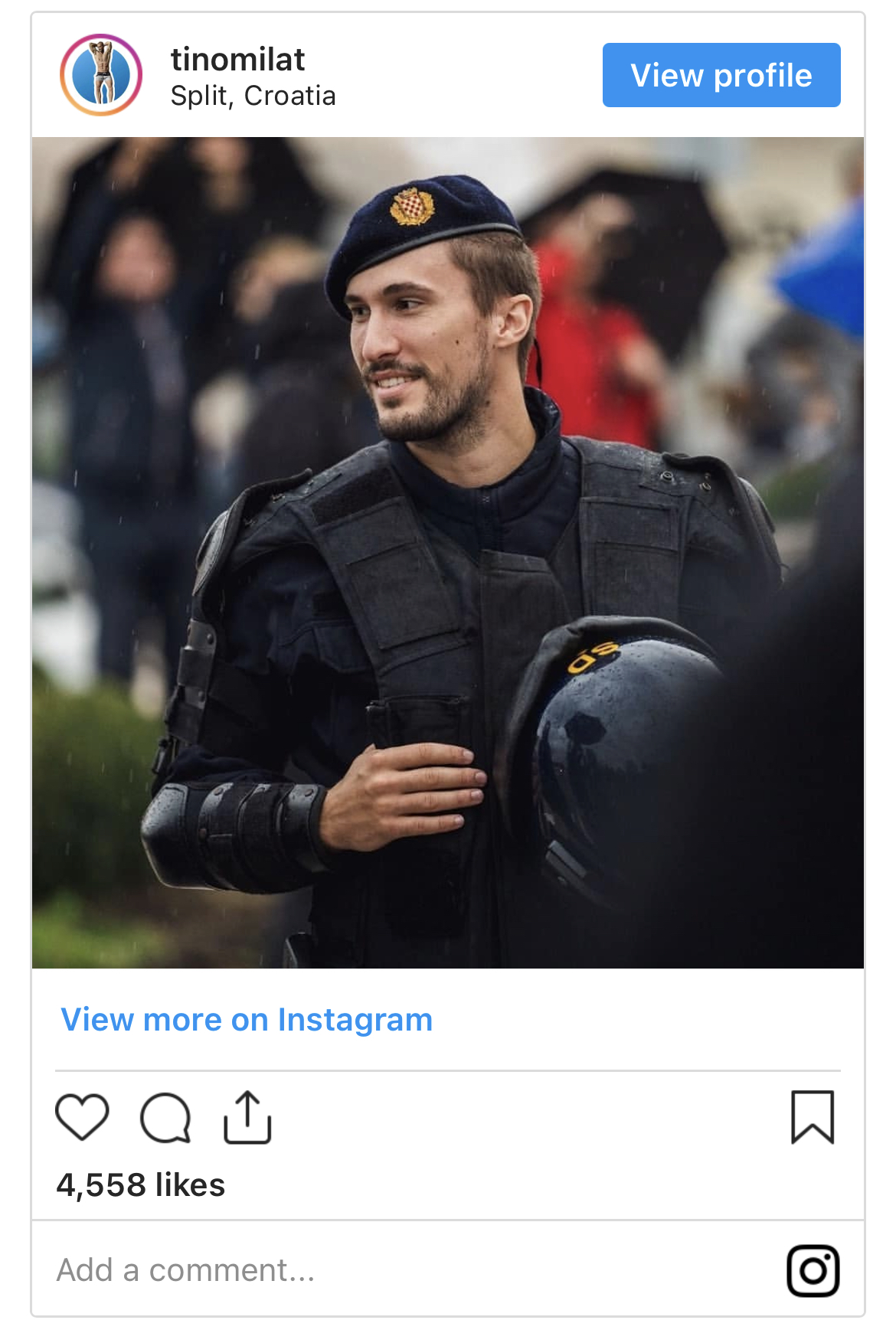896x1320 pixels.
Task: Tap the View profile button
Action: (x=721, y=75)
